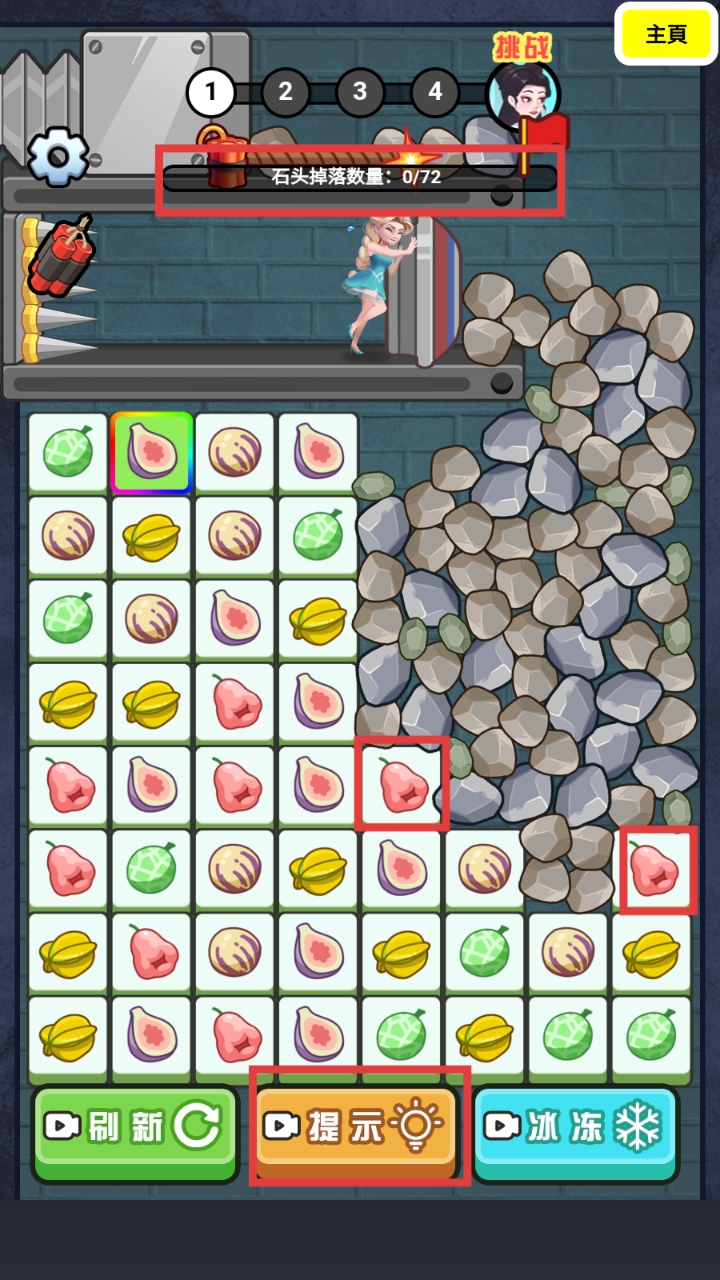Activate the 冰冻 freeze button
Image resolution: width=720 pixels, height=1280 pixels.
[x=575, y=1127]
